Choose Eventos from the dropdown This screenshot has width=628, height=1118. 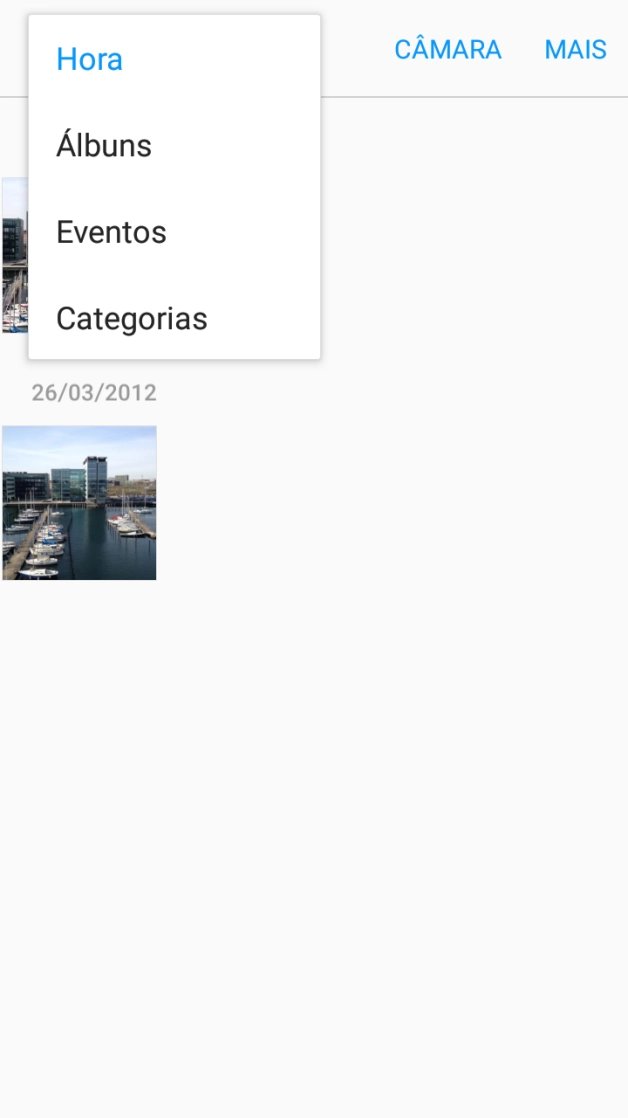pos(111,233)
